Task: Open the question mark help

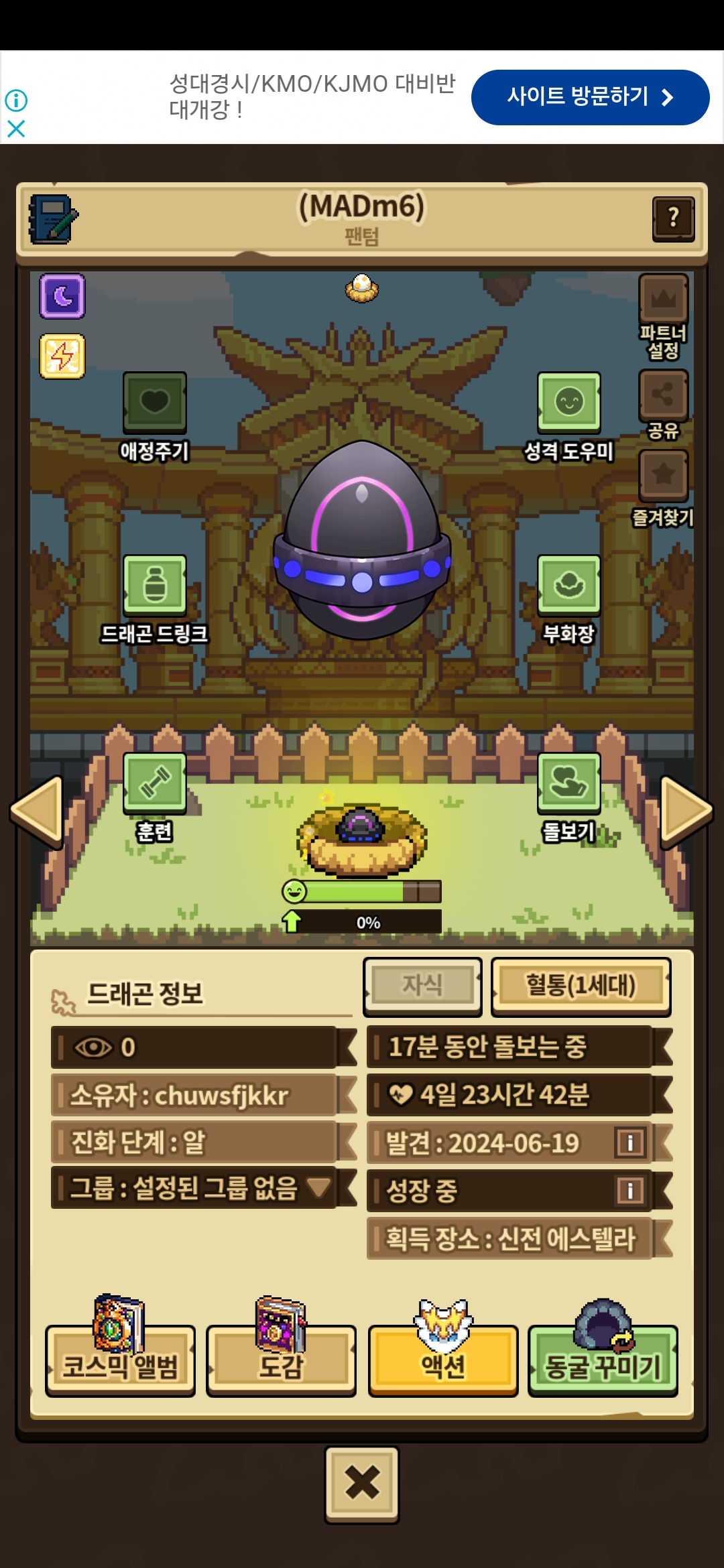Action: (673, 218)
